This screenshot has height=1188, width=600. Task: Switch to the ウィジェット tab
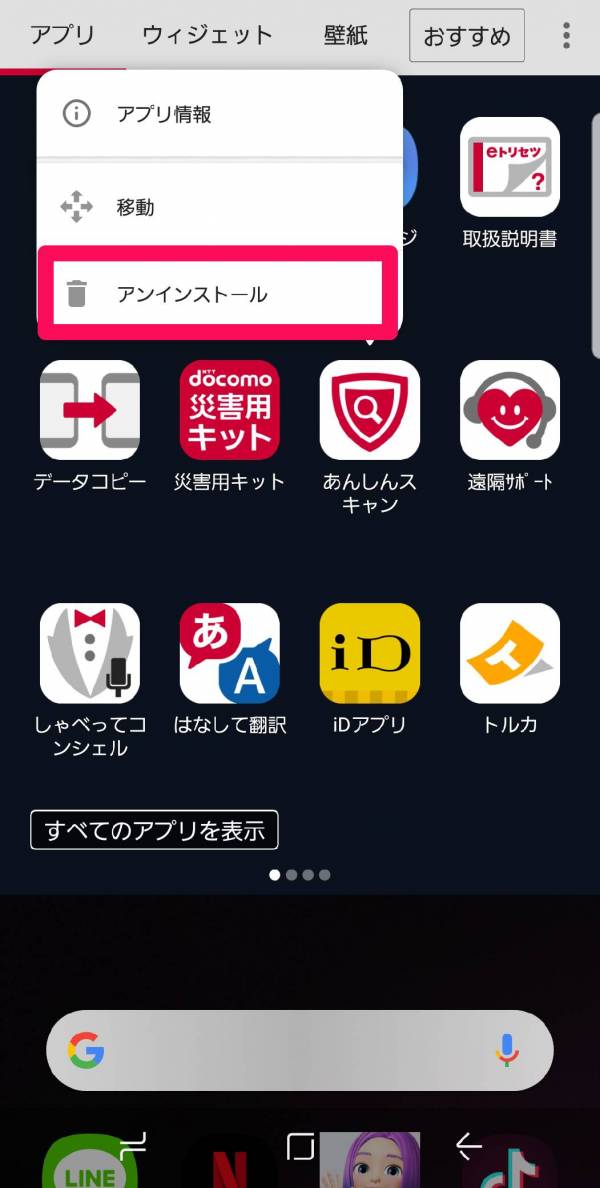click(x=207, y=36)
